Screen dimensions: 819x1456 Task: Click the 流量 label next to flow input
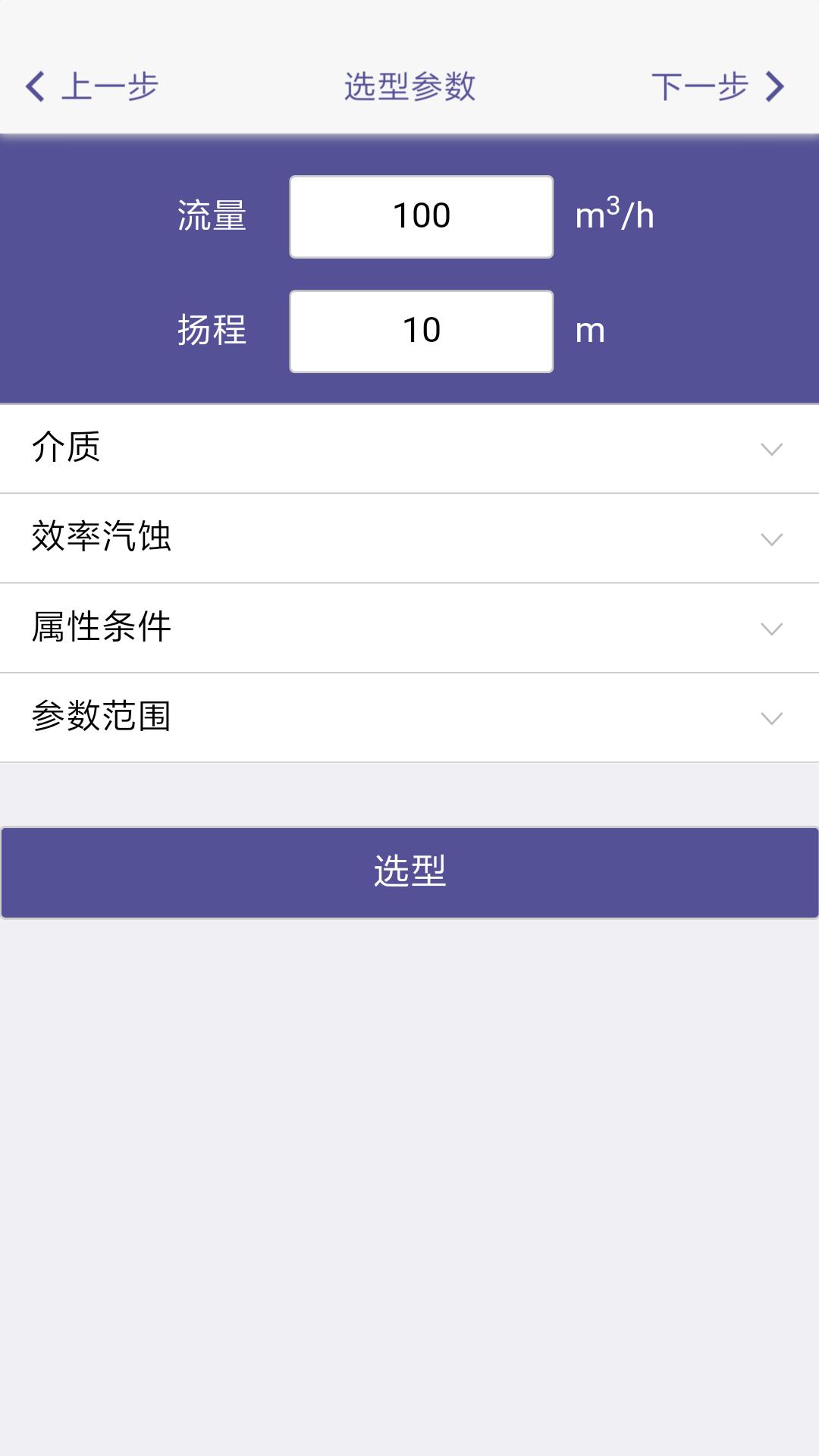point(212,216)
